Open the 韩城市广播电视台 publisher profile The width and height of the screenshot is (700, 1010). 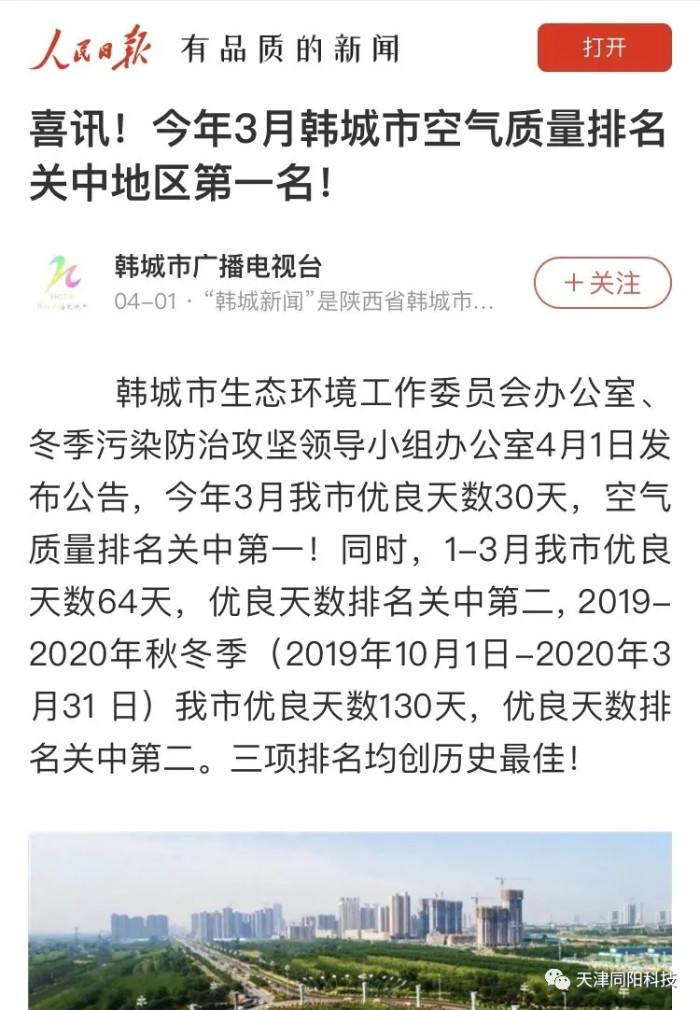218,267
